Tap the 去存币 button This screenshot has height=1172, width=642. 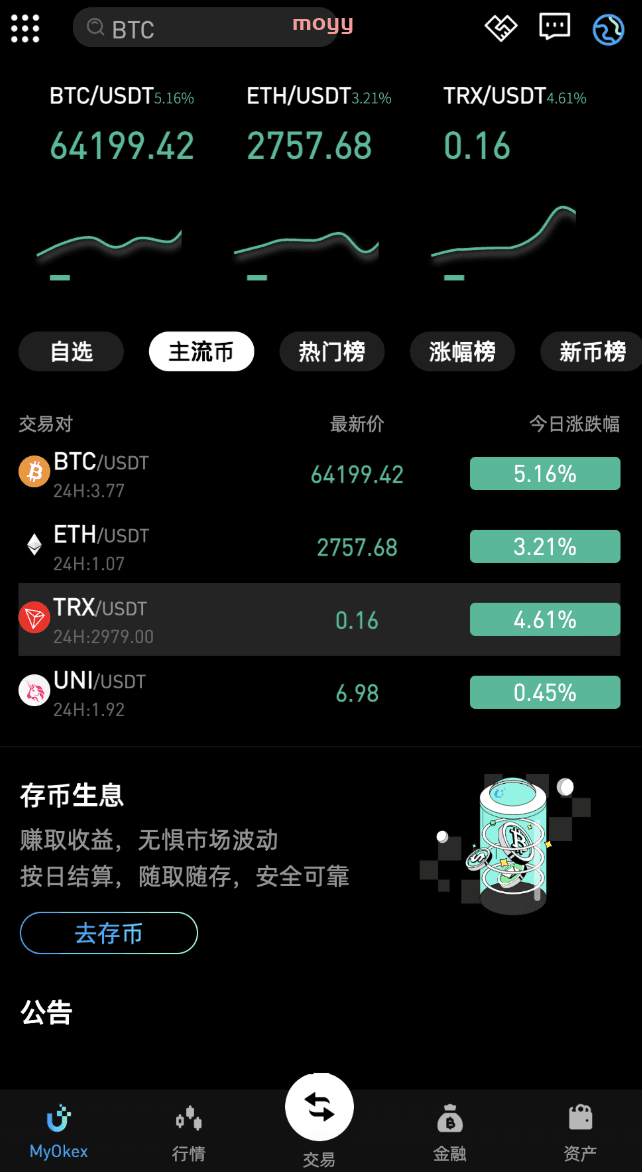click(109, 933)
